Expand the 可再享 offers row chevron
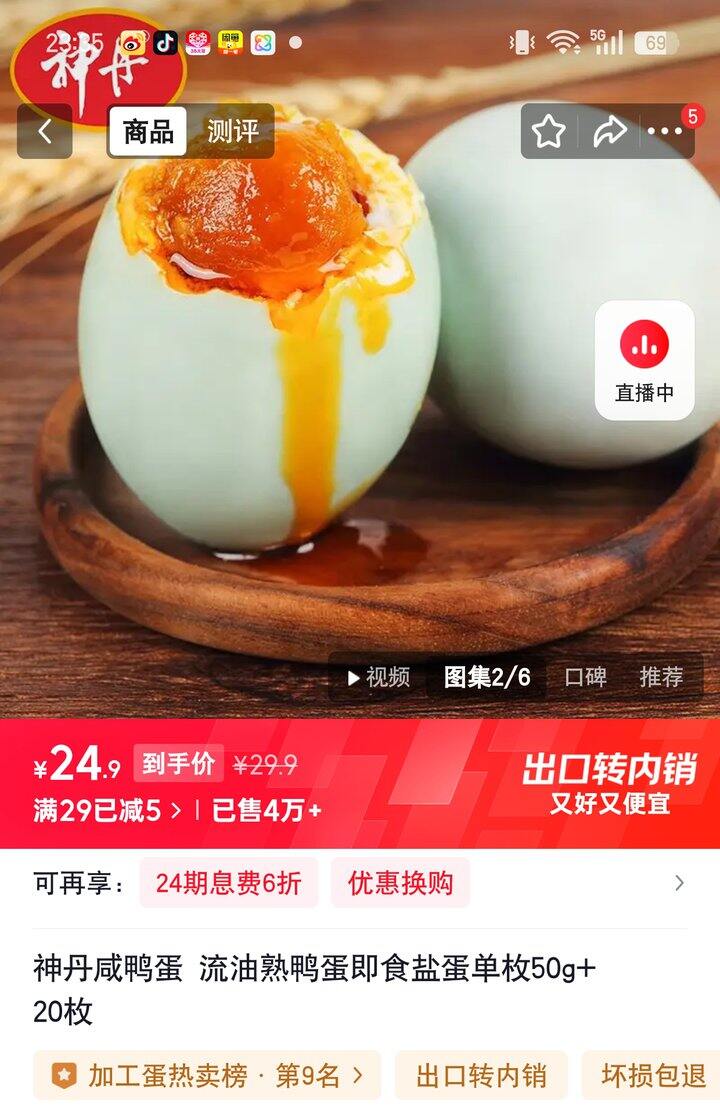 tap(679, 883)
